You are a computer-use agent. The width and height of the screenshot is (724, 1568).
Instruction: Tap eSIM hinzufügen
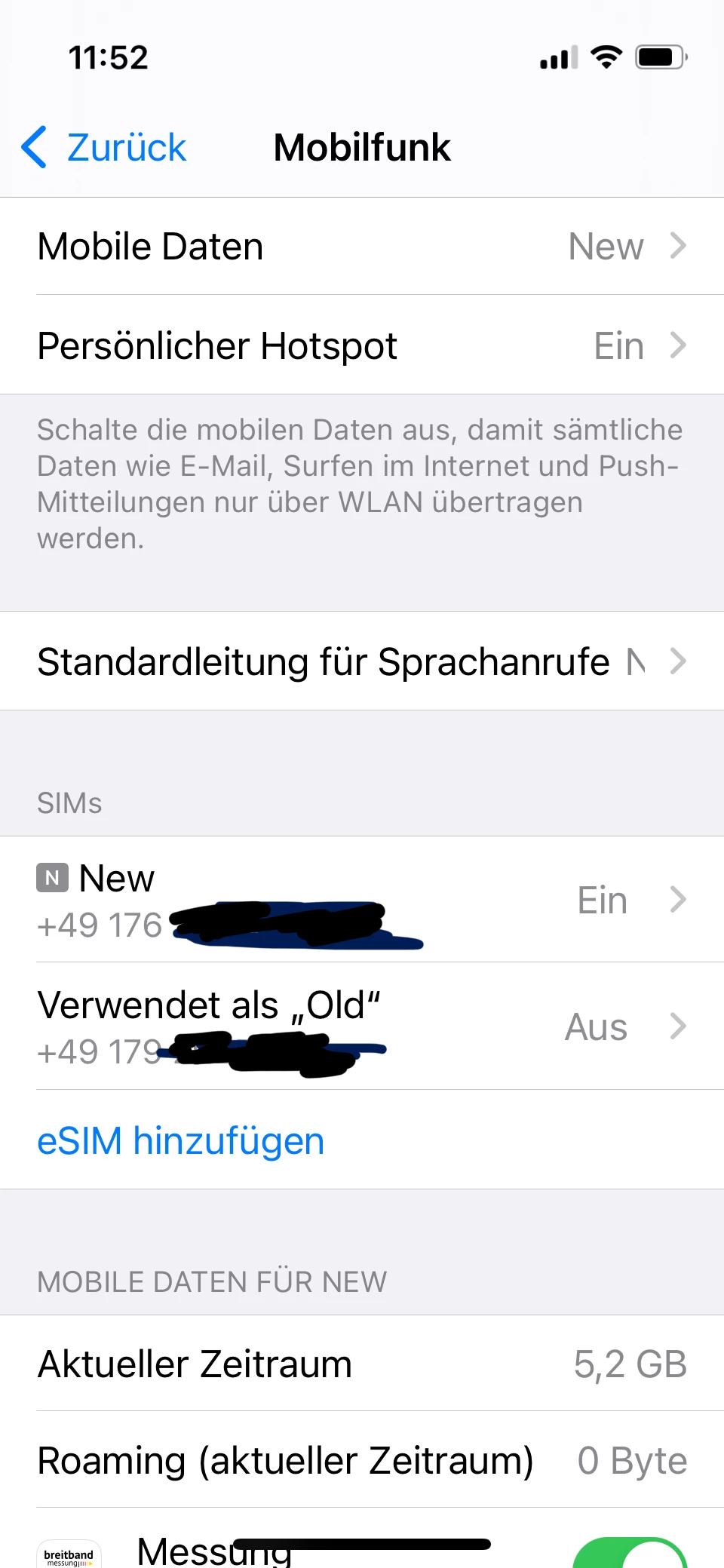tap(181, 1140)
